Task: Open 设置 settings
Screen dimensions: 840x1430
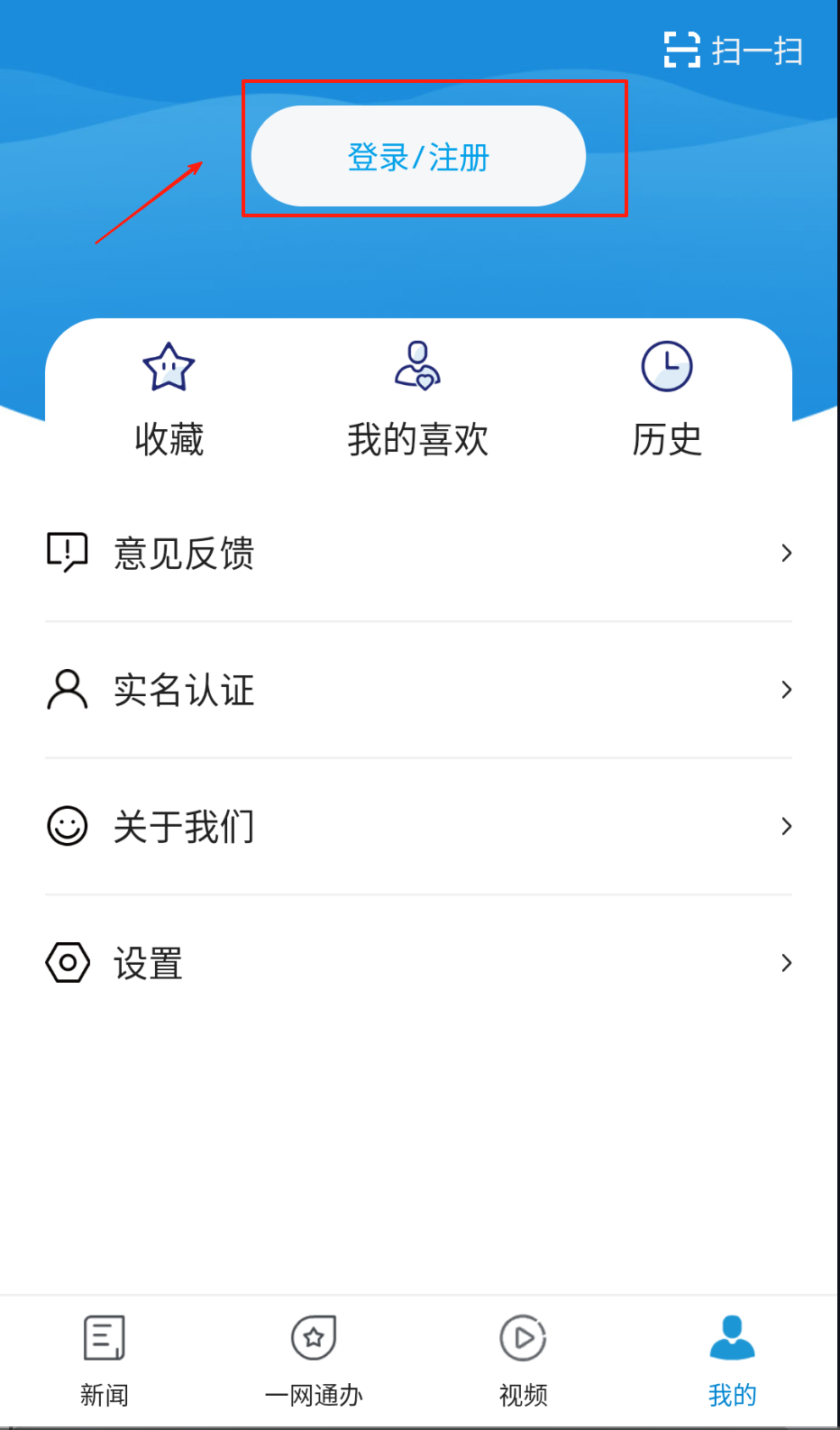Action: 418,963
